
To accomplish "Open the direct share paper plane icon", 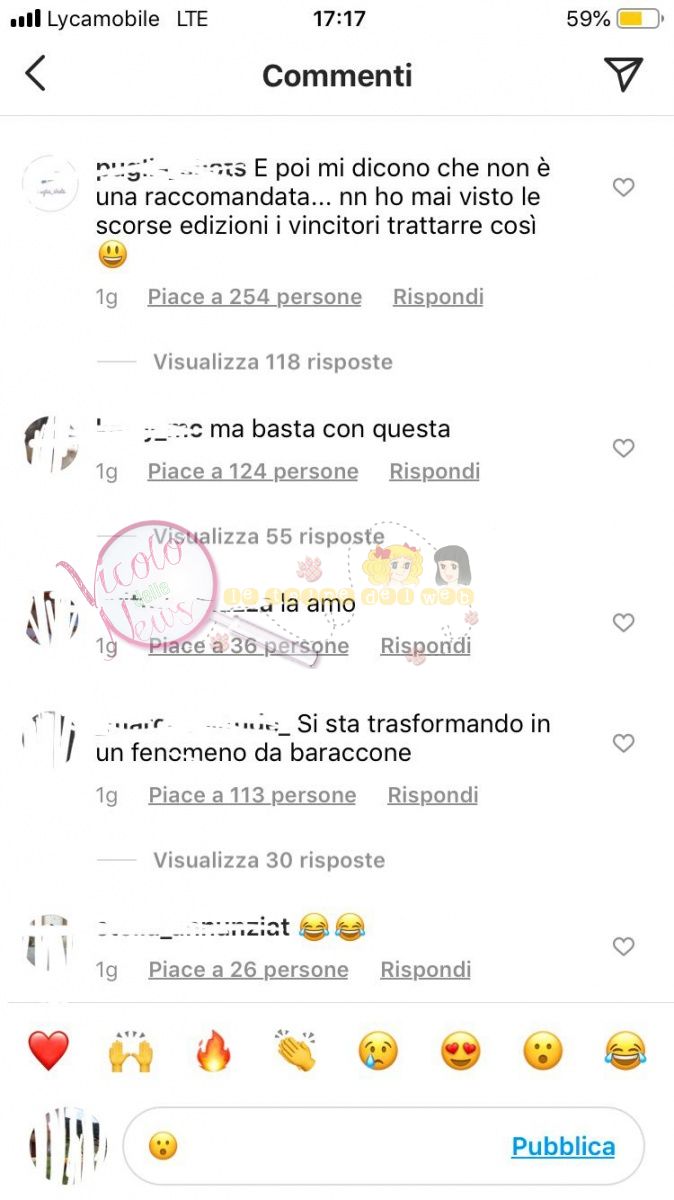I will pyautogui.click(x=623, y=74).
